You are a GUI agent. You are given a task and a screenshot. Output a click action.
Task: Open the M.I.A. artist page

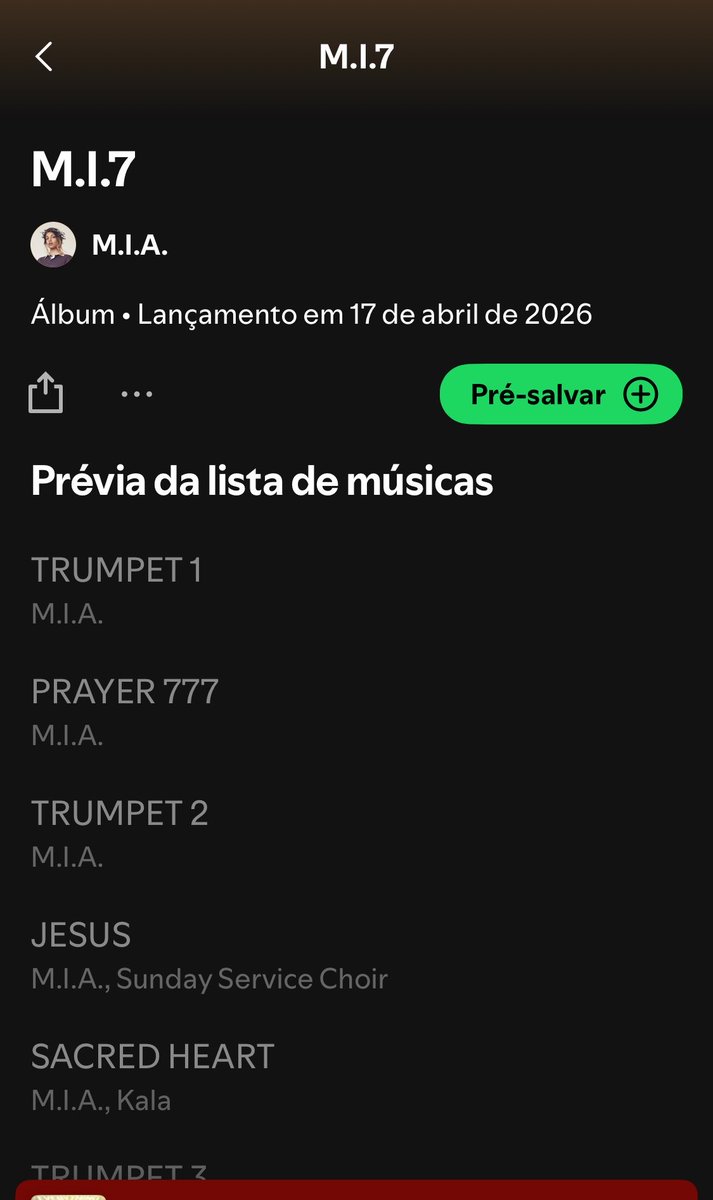pos(128,245)
